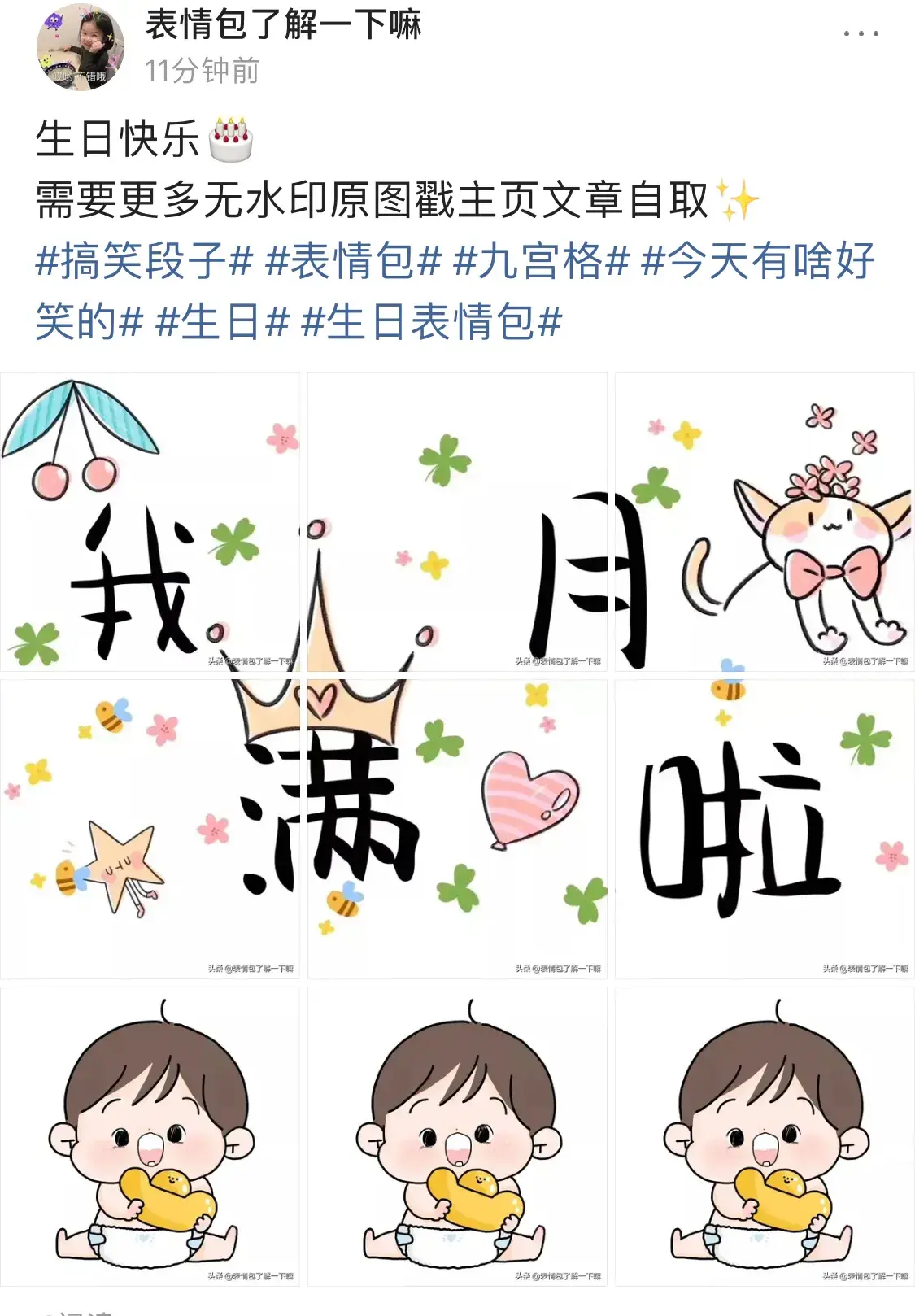Open the middle baby cartoon image

tap(457, 1136)
